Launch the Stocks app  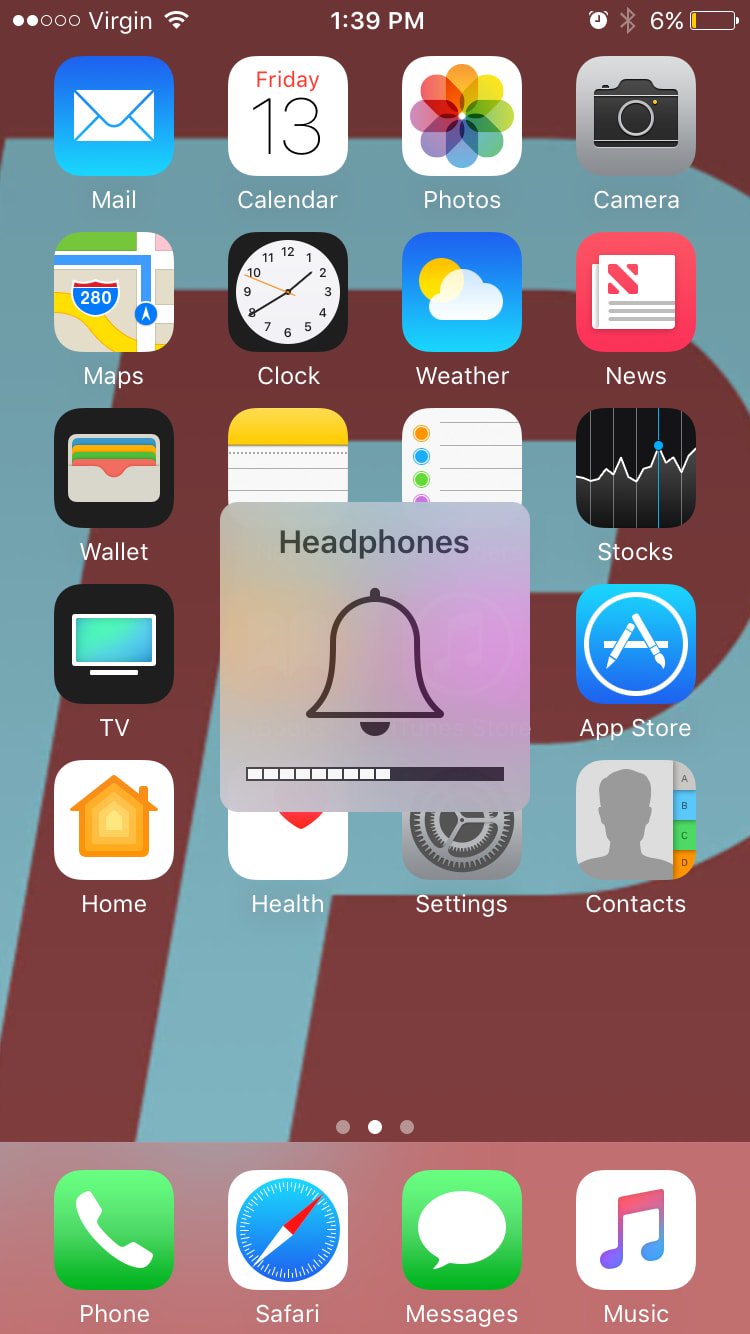pos(636,468)
